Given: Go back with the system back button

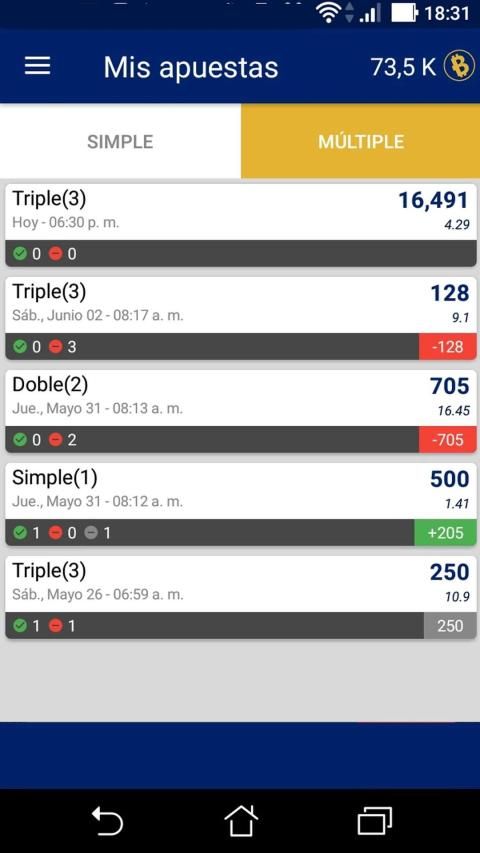Looking at the screenshot, I should [x=107, y=820].
